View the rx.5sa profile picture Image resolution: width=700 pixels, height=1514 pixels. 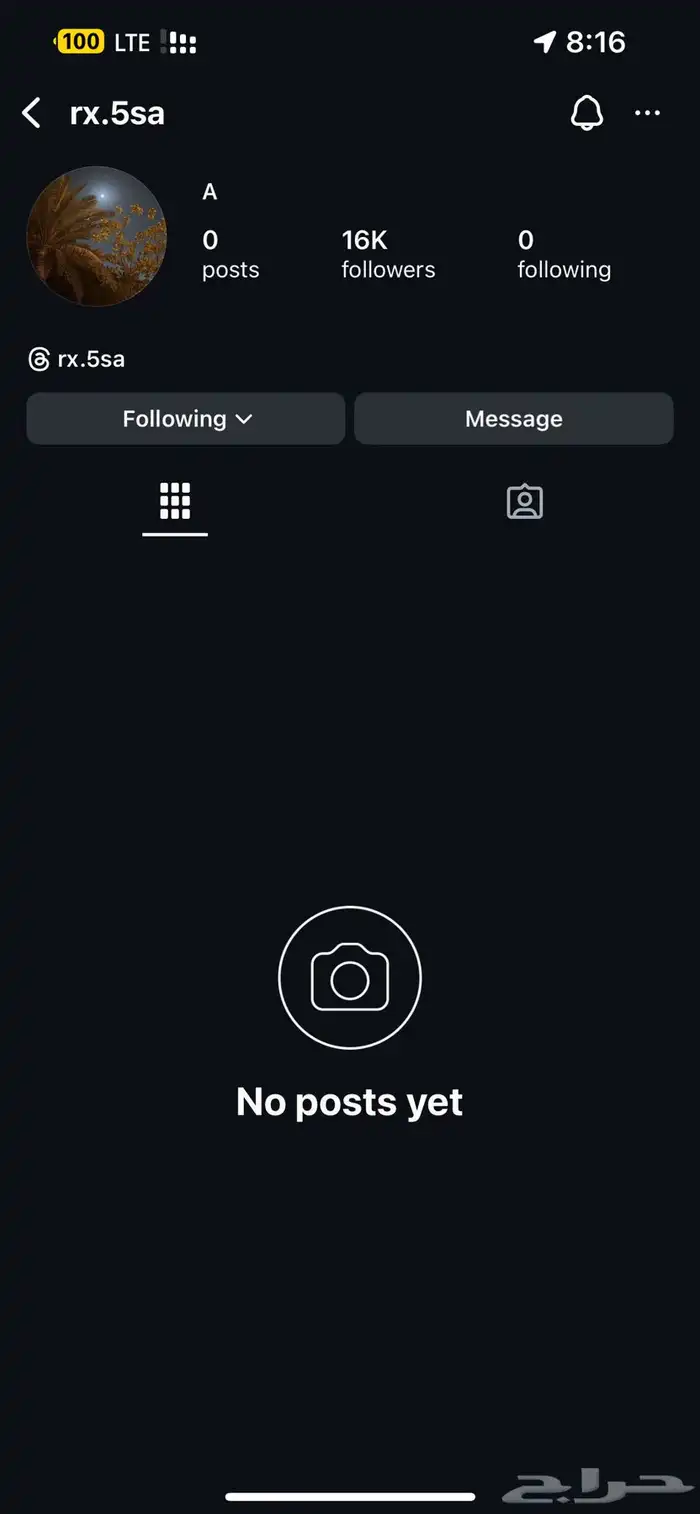tap(96, 236)
